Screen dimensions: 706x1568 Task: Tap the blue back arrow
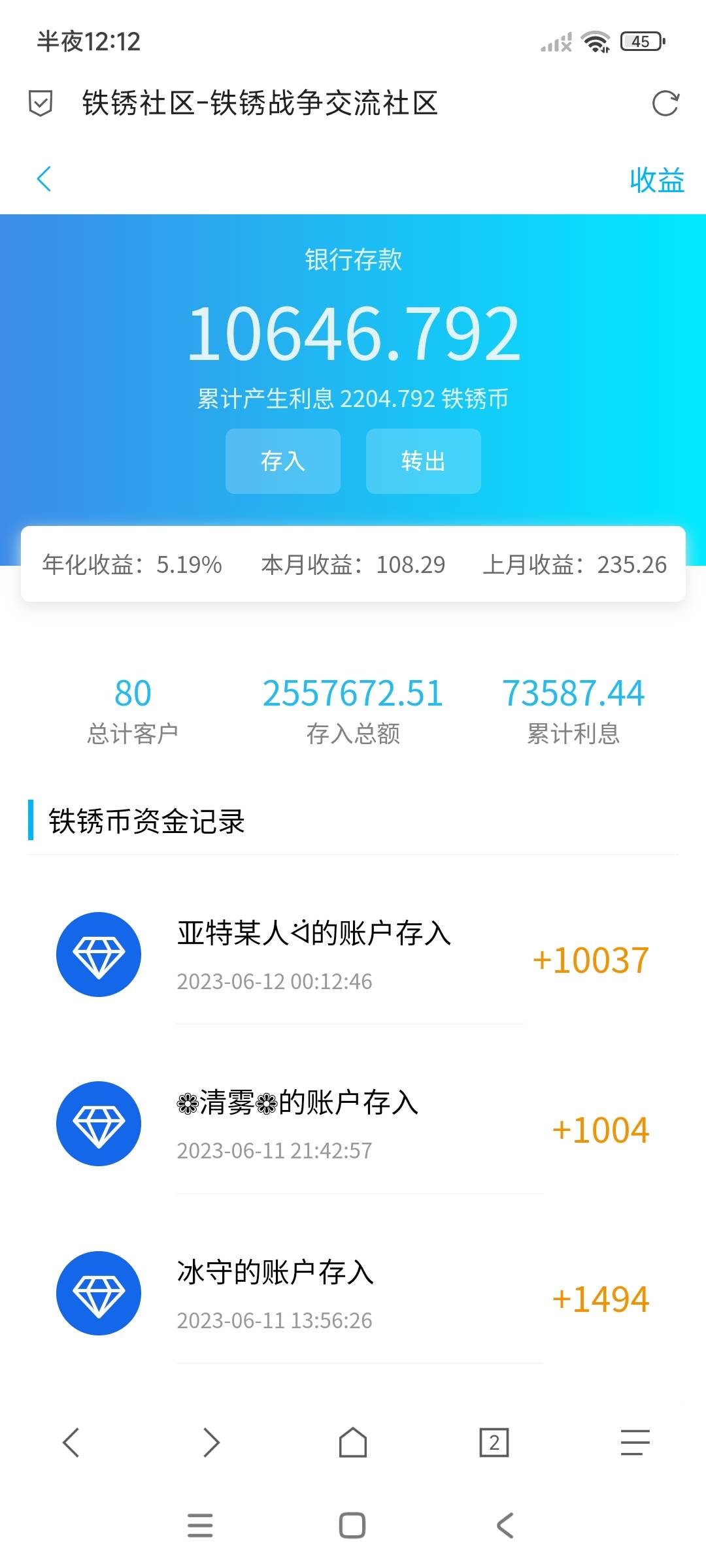(44, 179)
